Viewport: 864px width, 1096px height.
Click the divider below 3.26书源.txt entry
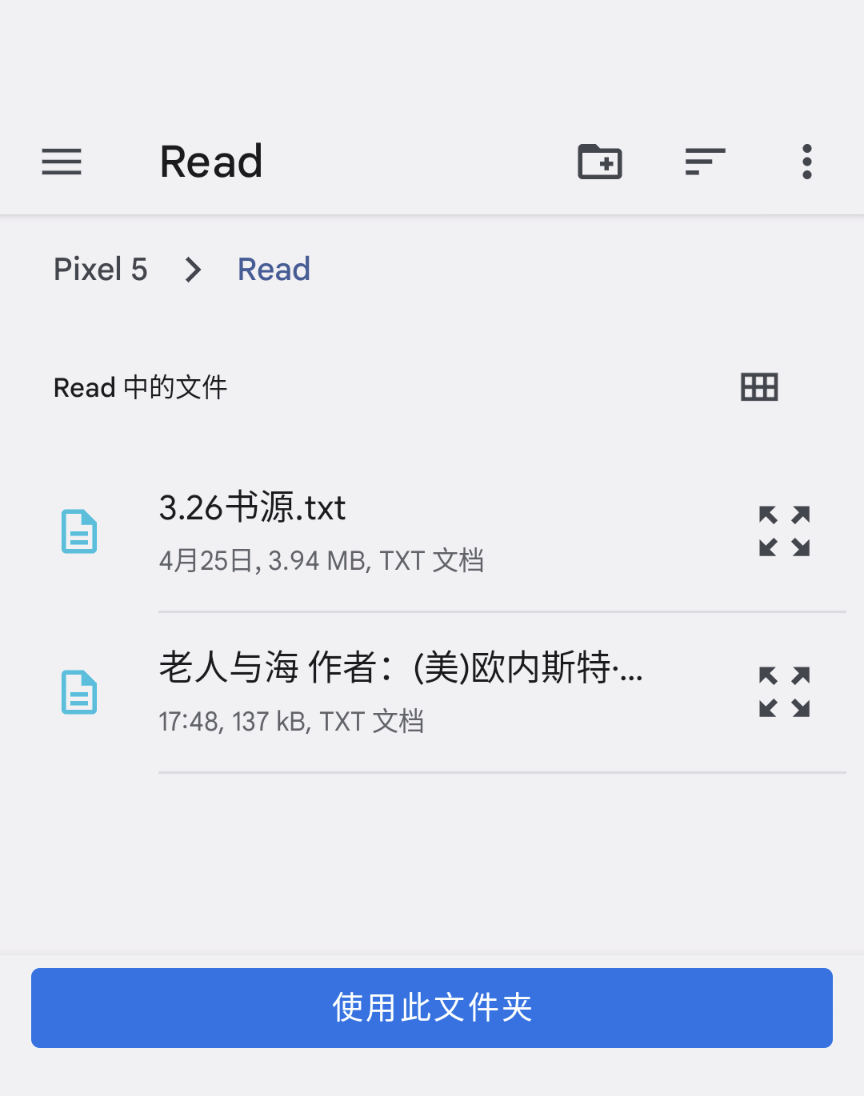(500, 611)
